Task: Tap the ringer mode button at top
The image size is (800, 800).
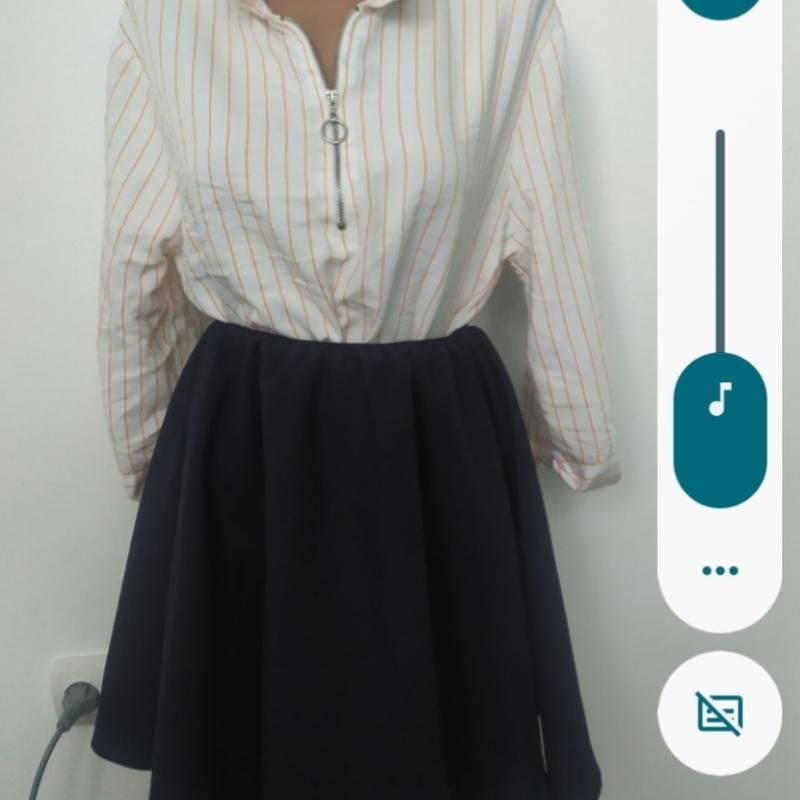Action: (x=720, y=6)
